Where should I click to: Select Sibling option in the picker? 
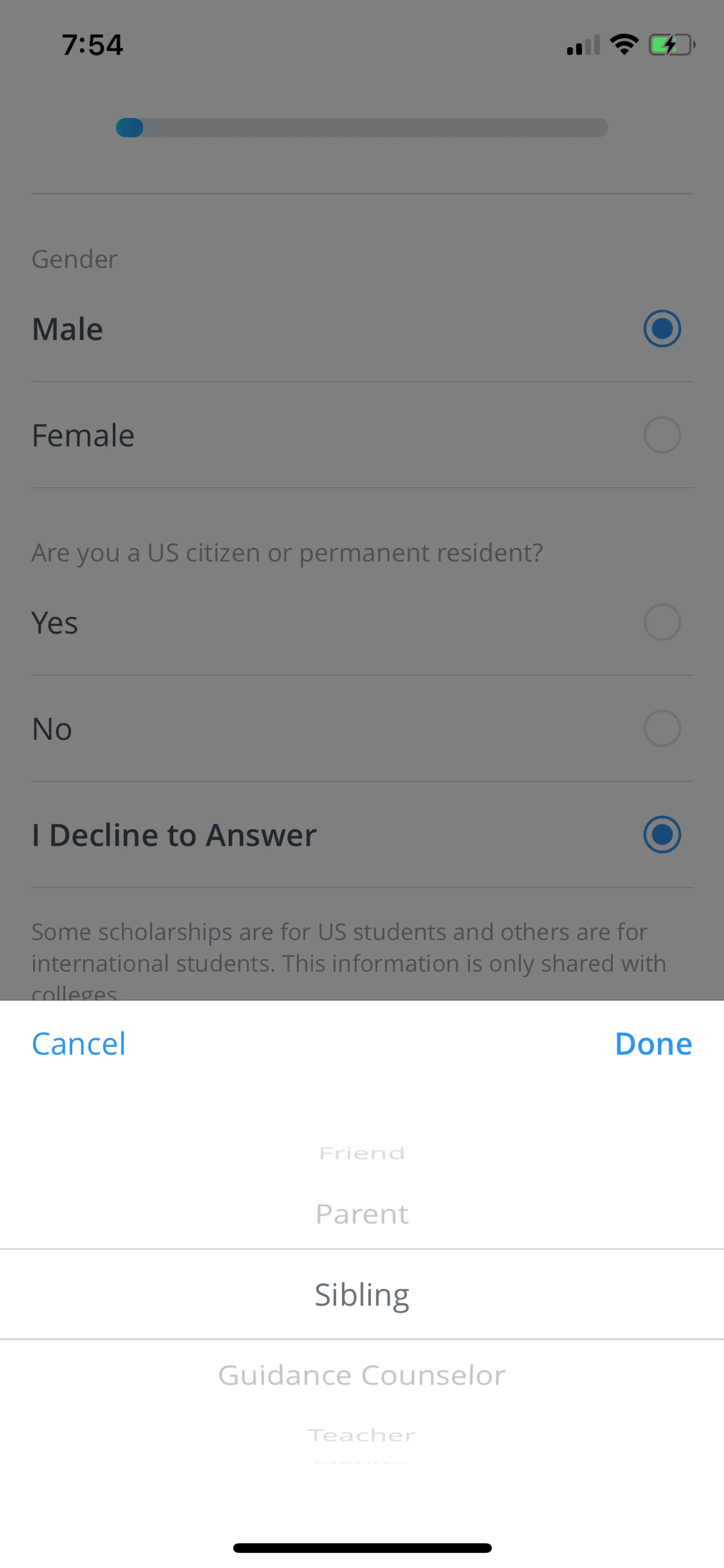coord(362,1294)
